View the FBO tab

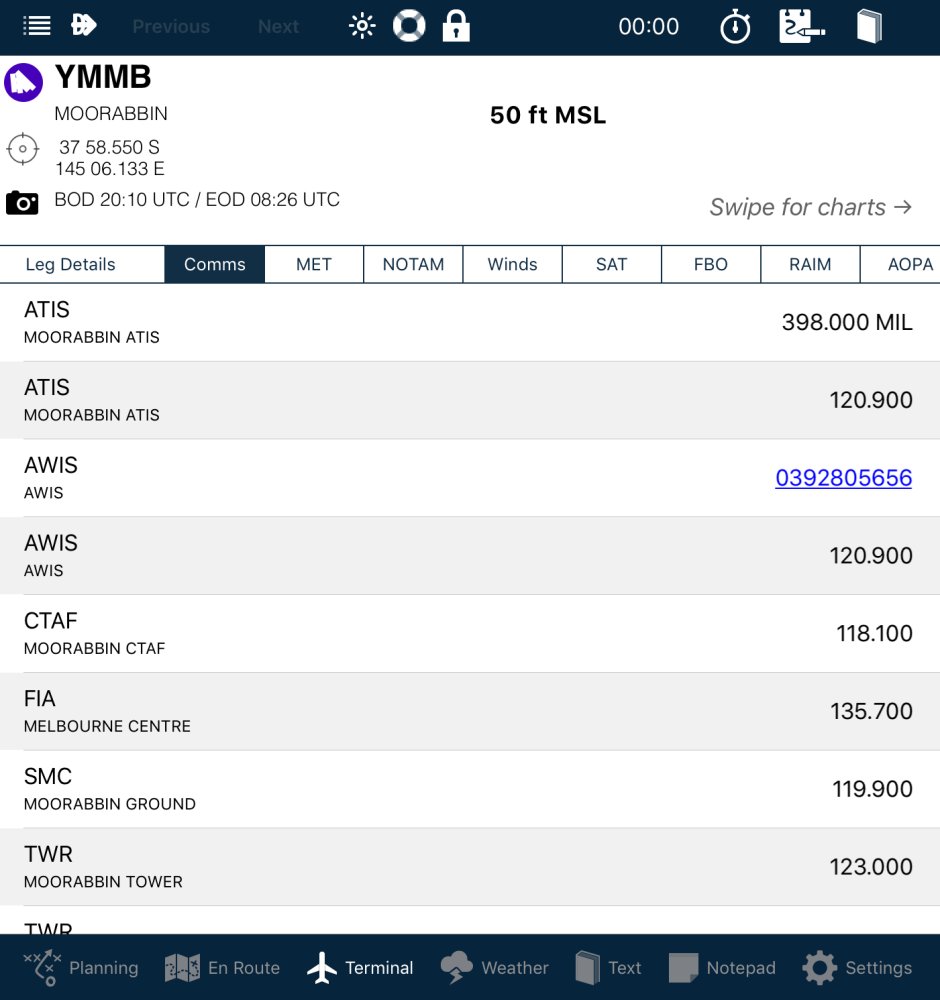click(710, 265)
